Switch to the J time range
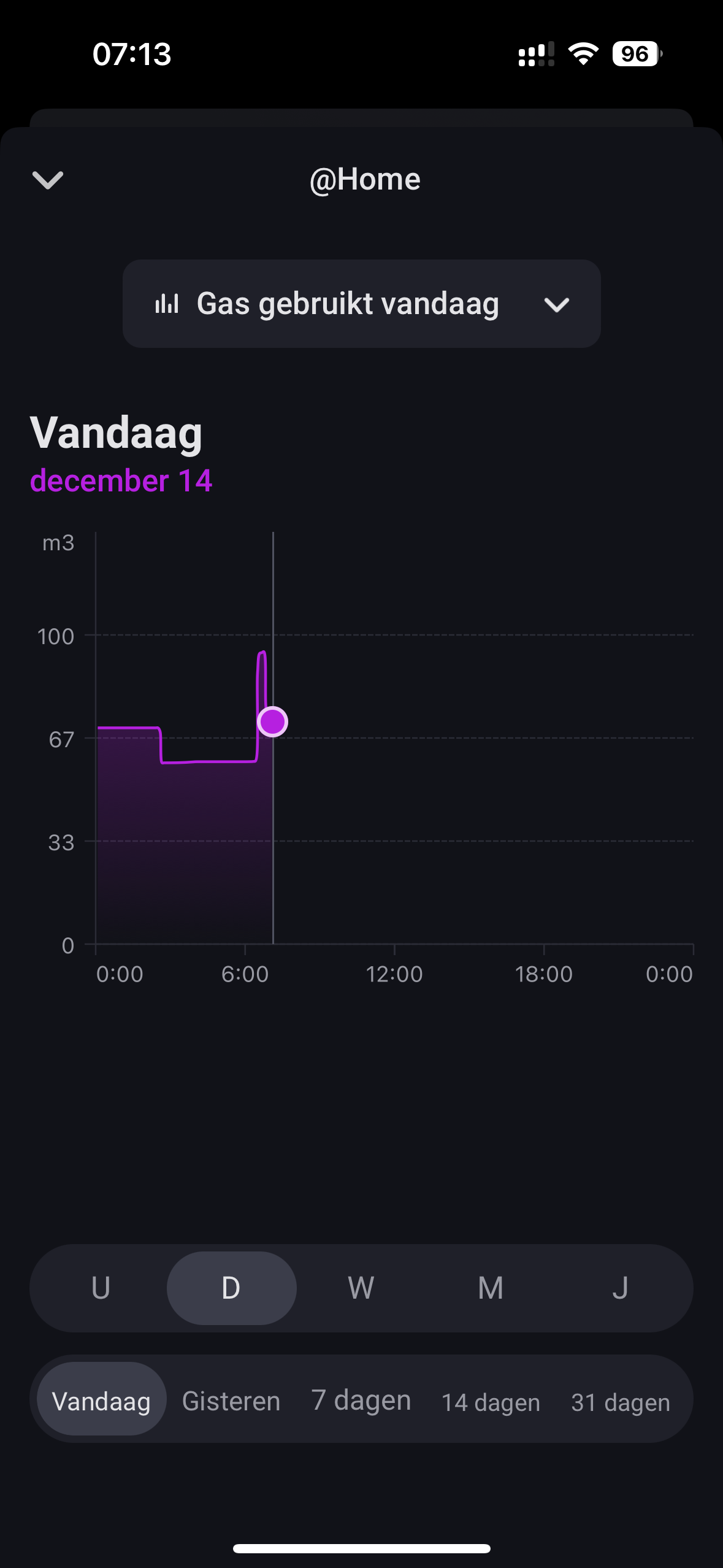The width and height of the screenshot is (723, 1568). point(620,1288)
